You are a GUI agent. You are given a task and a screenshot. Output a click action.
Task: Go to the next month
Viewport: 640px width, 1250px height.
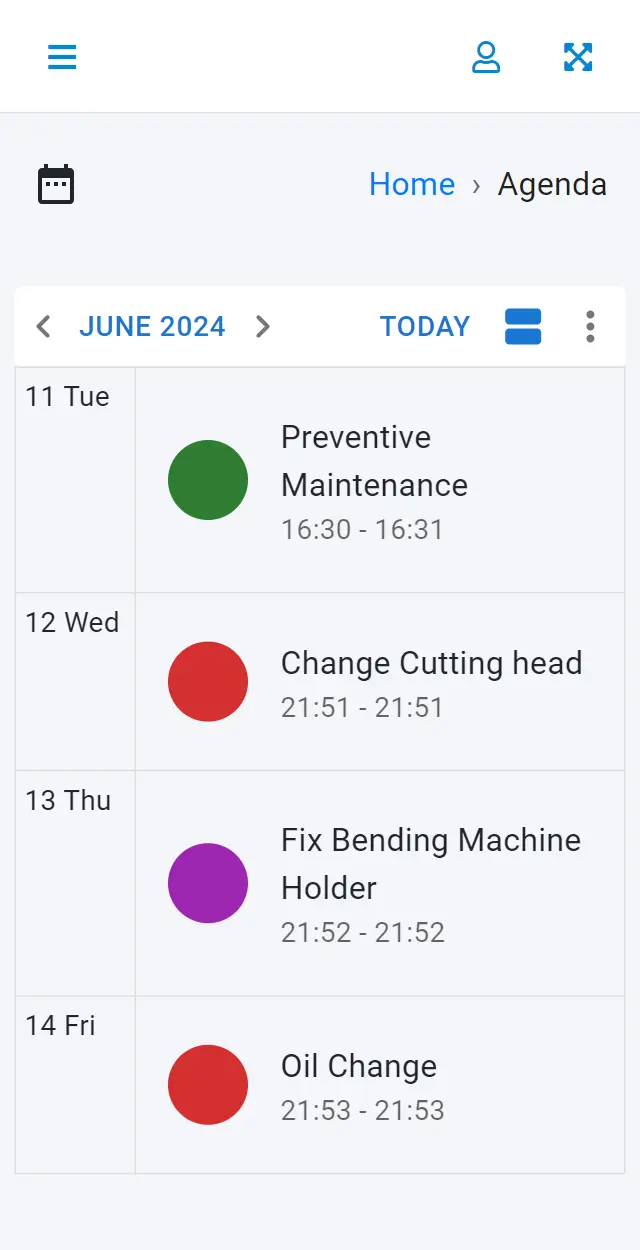tap(262, 327)
